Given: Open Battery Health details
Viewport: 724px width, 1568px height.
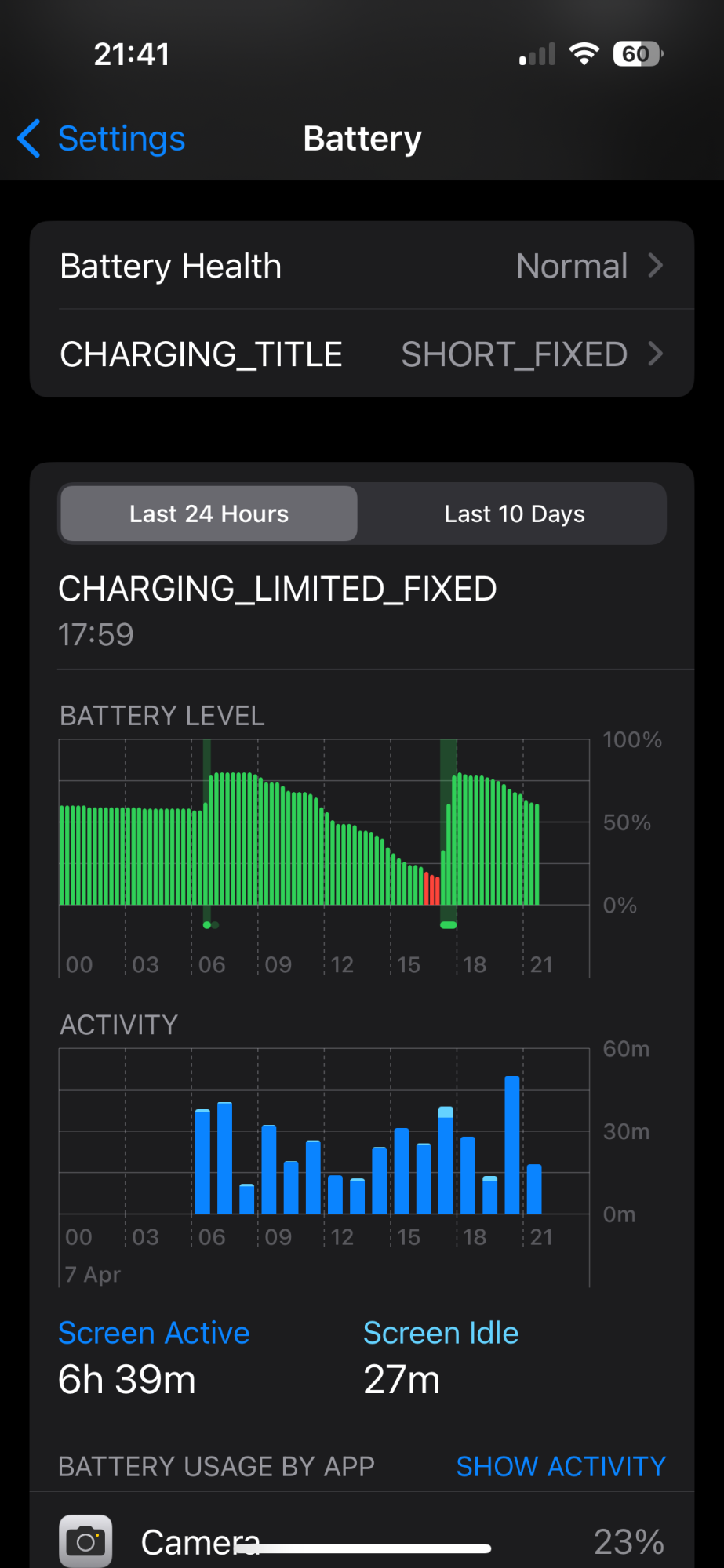Looking at the screenshot, I should [362, 266].
